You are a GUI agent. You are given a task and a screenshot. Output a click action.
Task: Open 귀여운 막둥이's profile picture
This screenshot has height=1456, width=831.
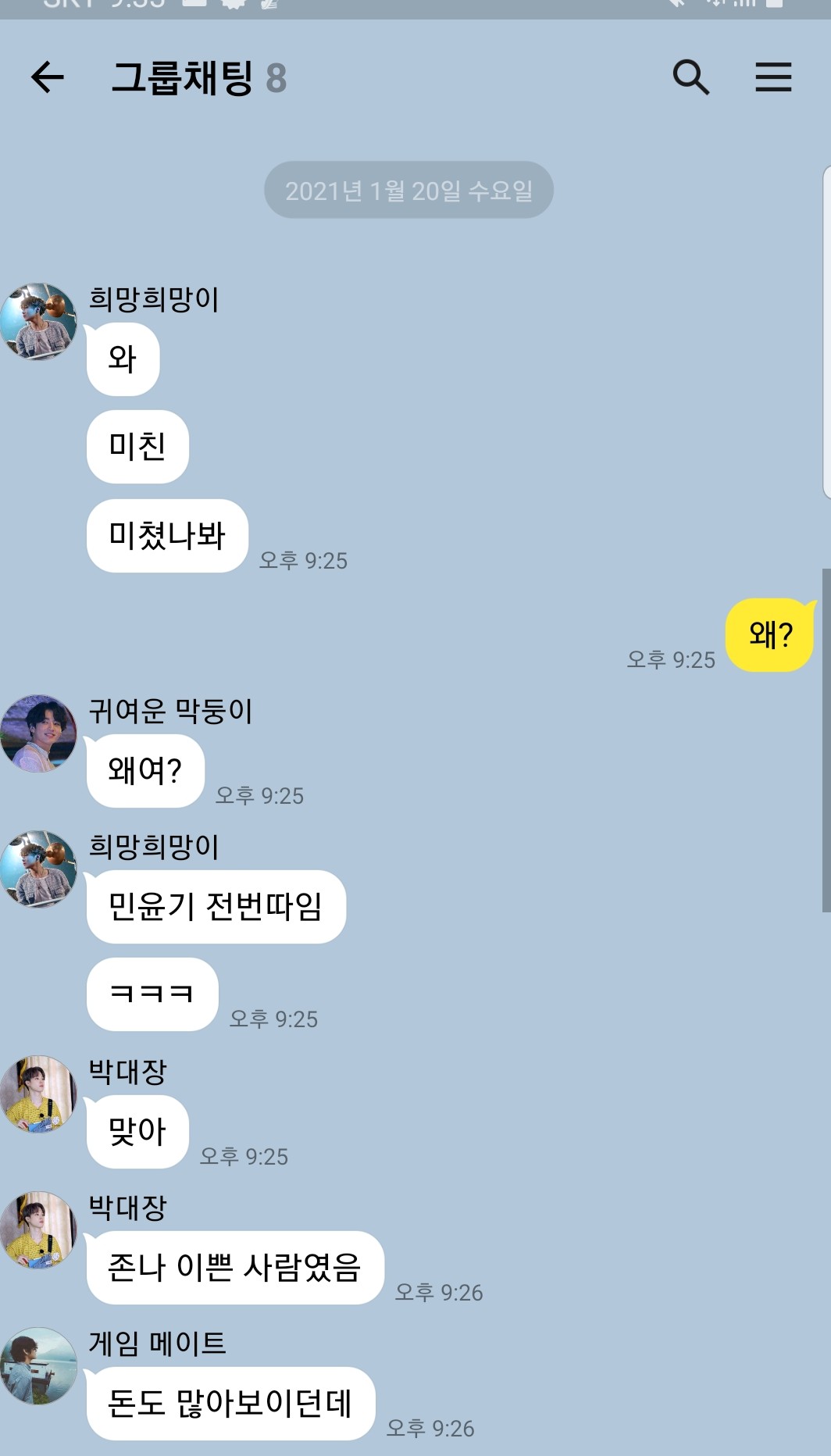coord(37,733)
